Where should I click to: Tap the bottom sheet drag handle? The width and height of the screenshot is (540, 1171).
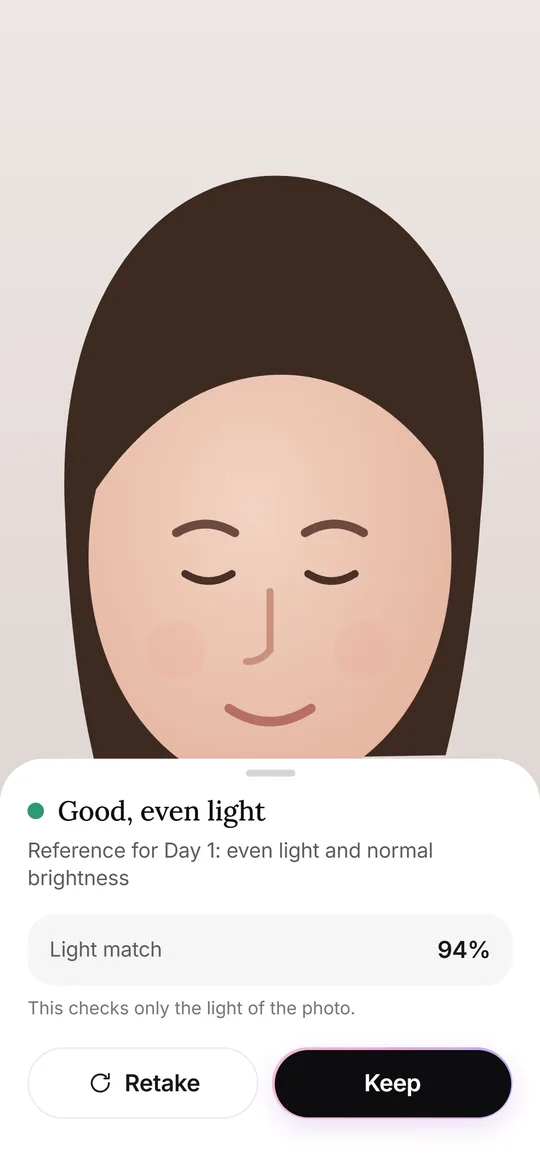270,773
